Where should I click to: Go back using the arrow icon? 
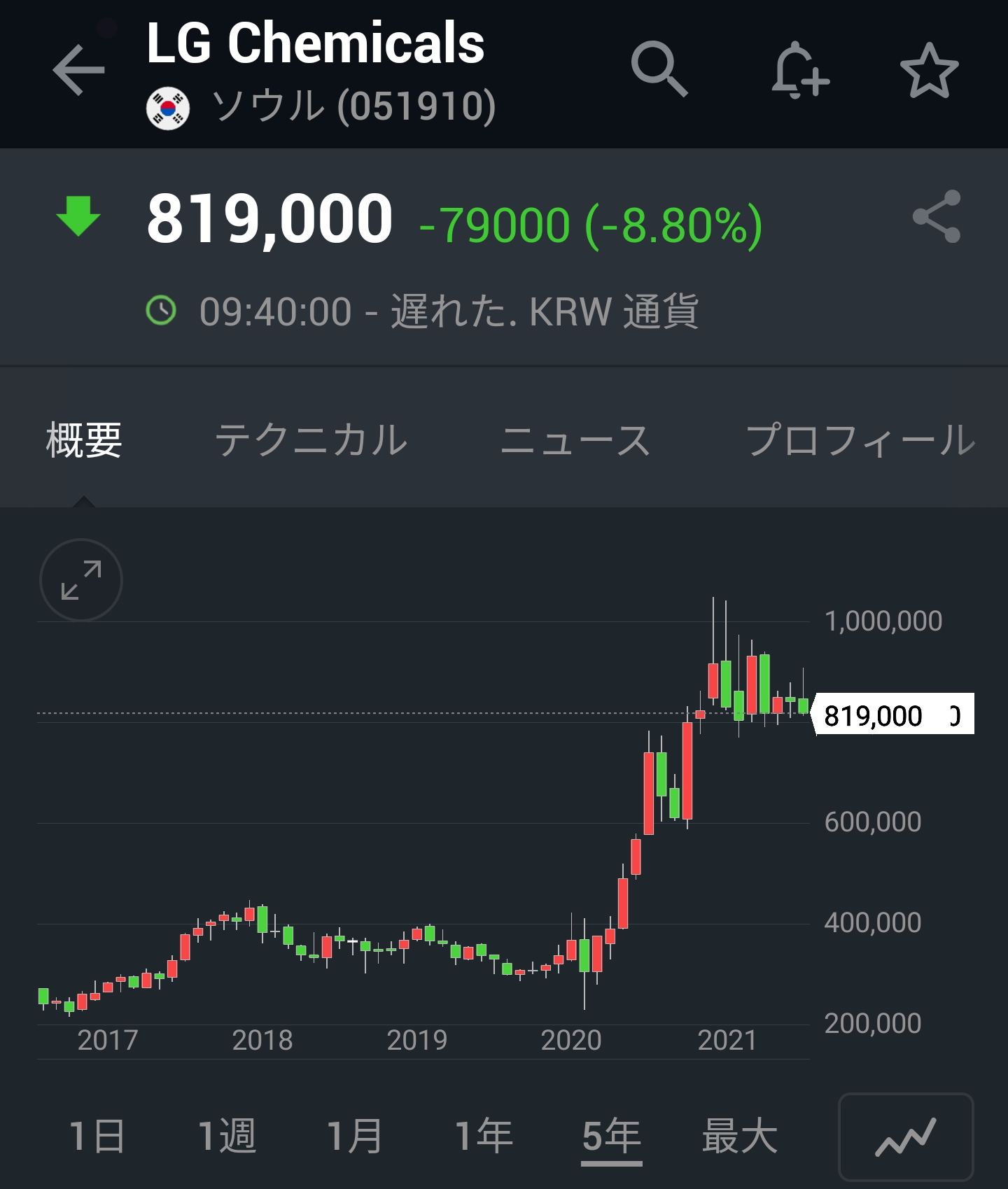(x=78, y=70)
